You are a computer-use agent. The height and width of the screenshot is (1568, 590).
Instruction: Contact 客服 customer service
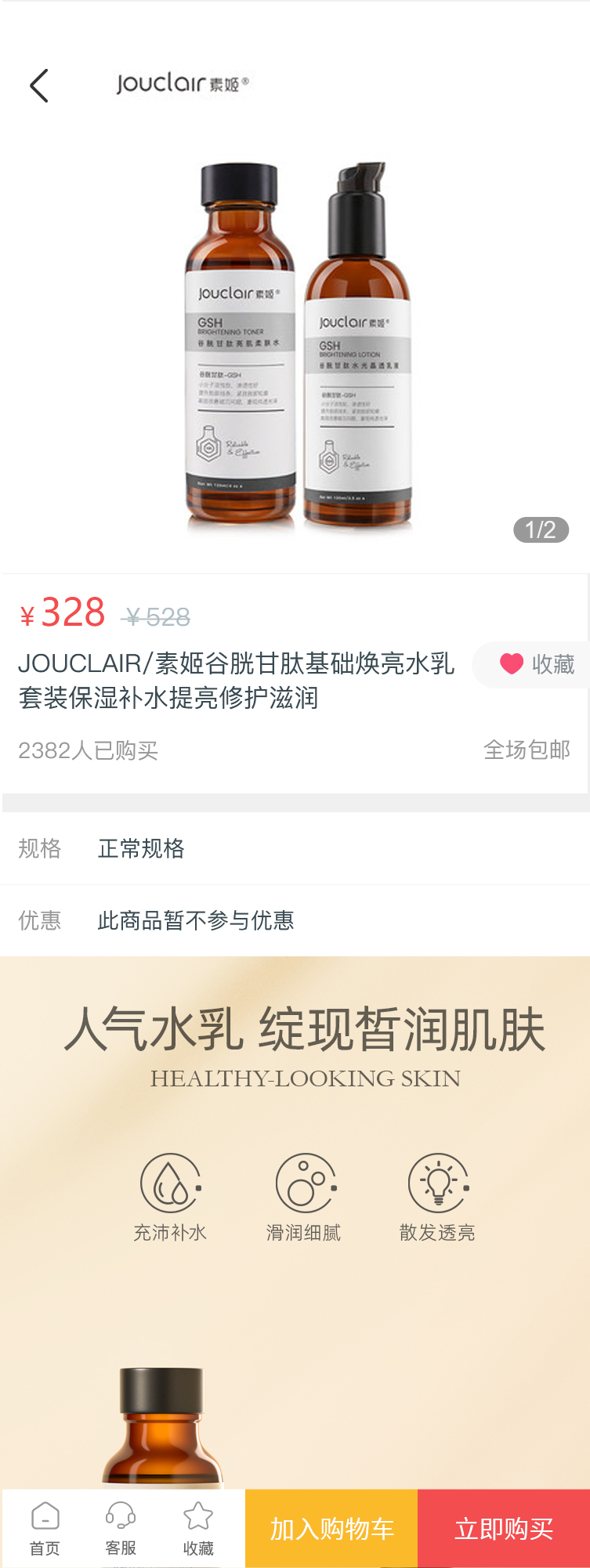pos(121,1528)
